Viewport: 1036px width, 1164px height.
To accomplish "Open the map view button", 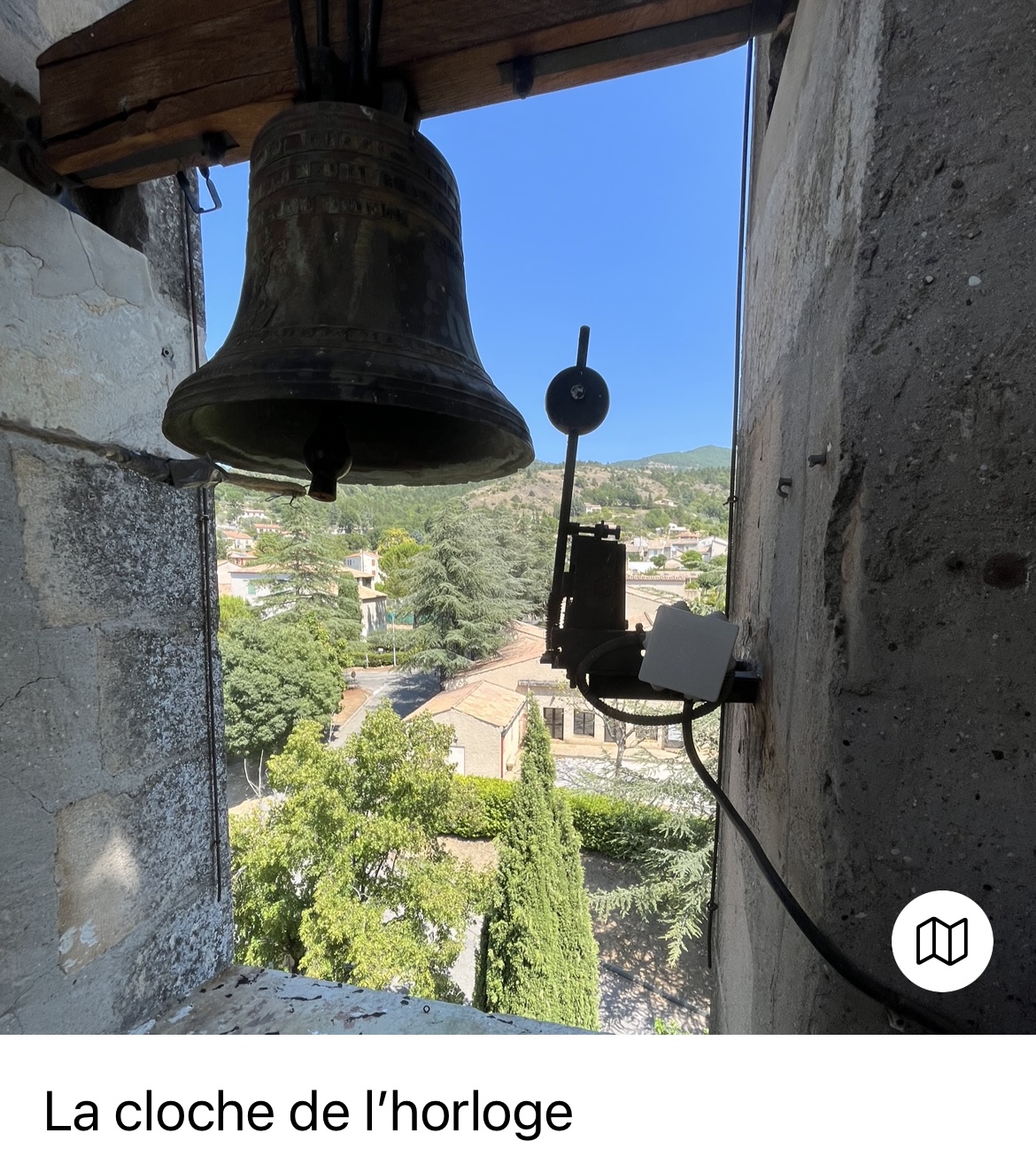I will (941, 941).
